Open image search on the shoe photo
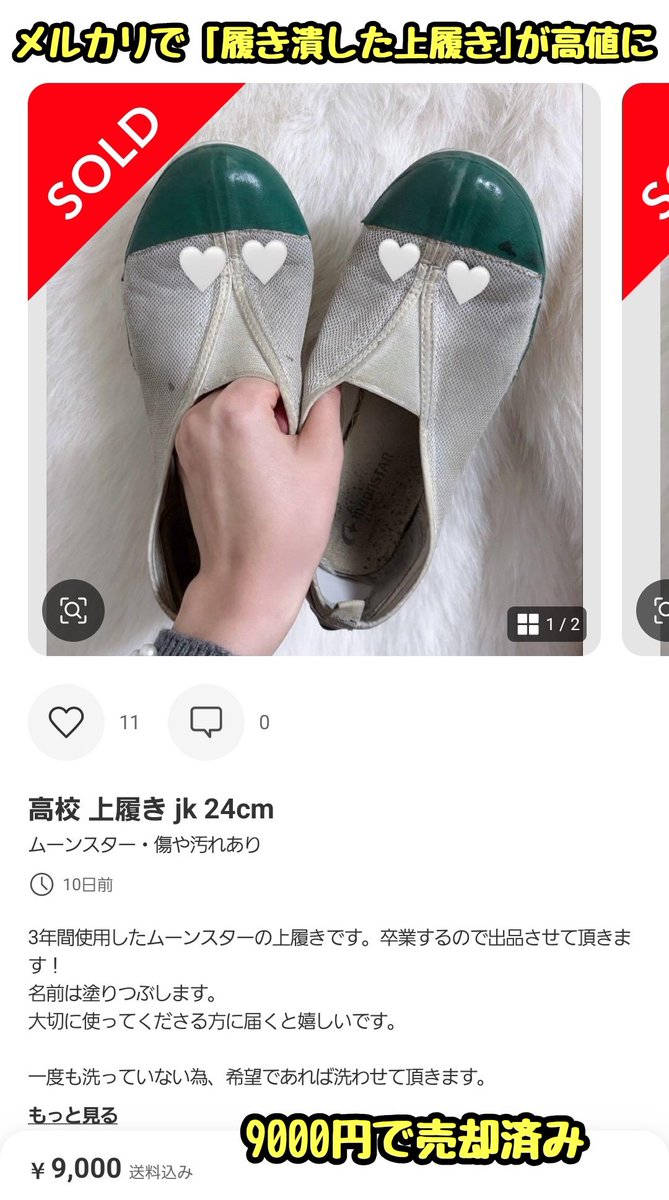Screen dimensions: 669x1200 tap(73, 610)
